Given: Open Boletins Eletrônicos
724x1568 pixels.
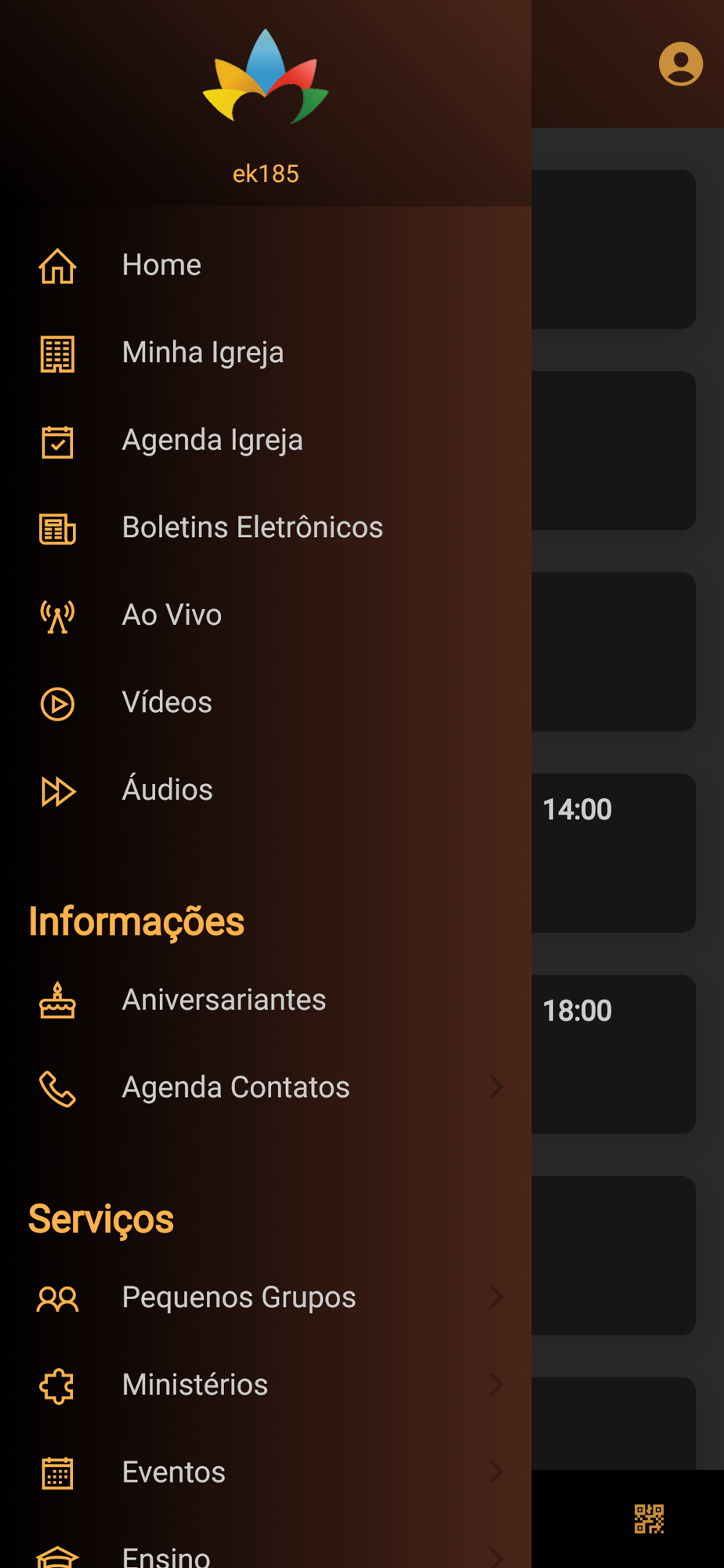Looking at the screenshot, I should 266,528.
